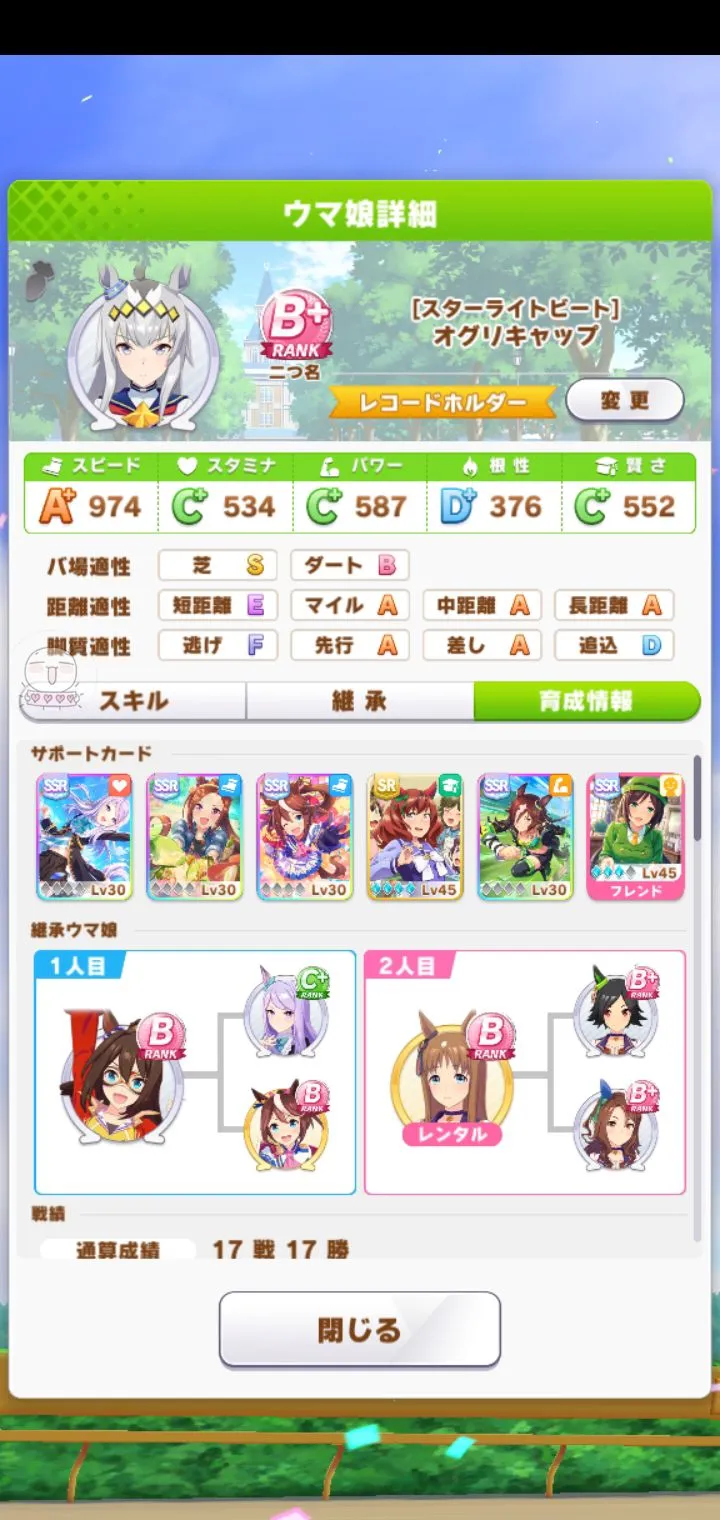Open the SR Lv45 support card

[x=414, y=836]
